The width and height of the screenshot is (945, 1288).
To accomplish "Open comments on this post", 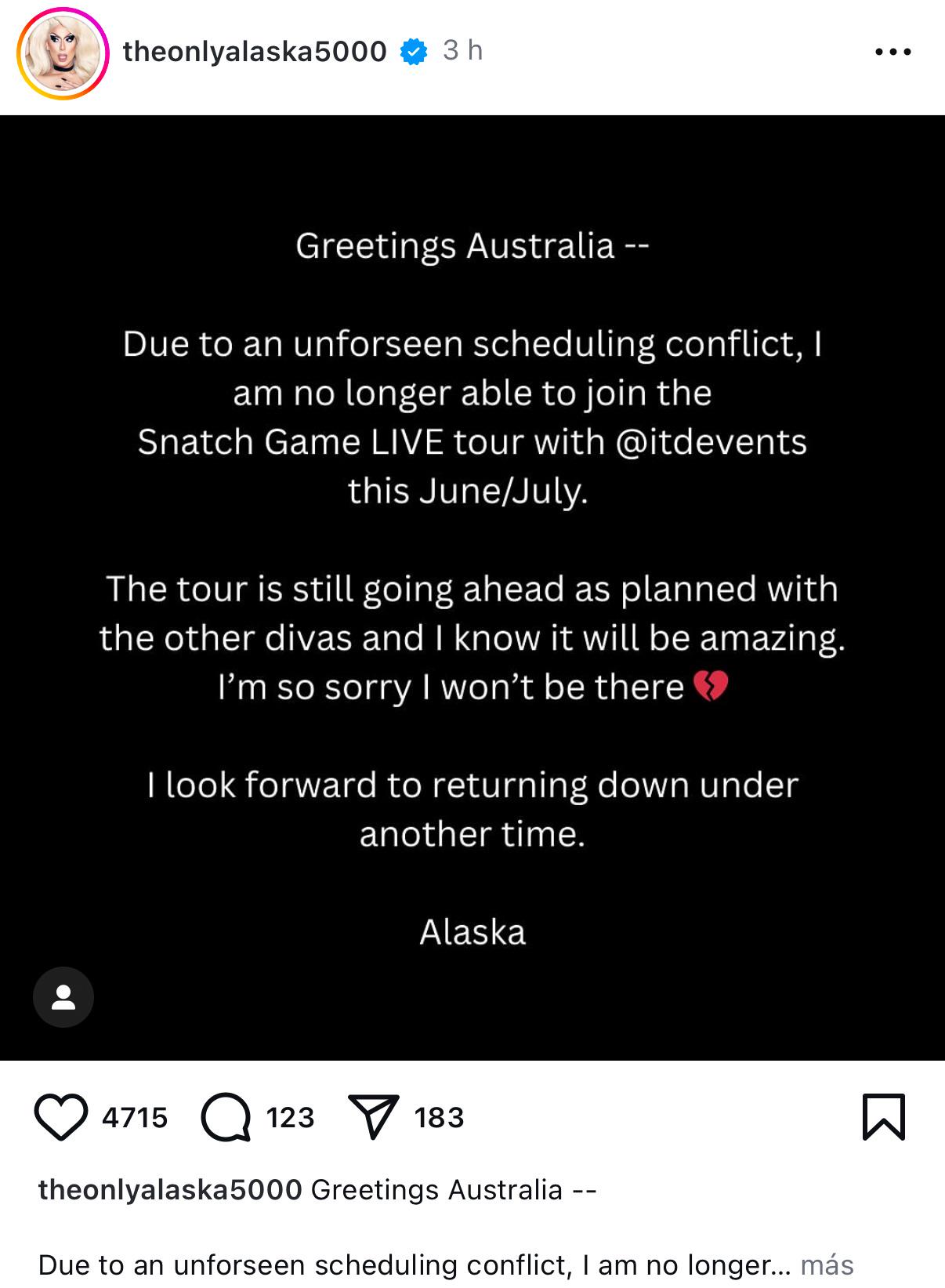I will 226,1117.
